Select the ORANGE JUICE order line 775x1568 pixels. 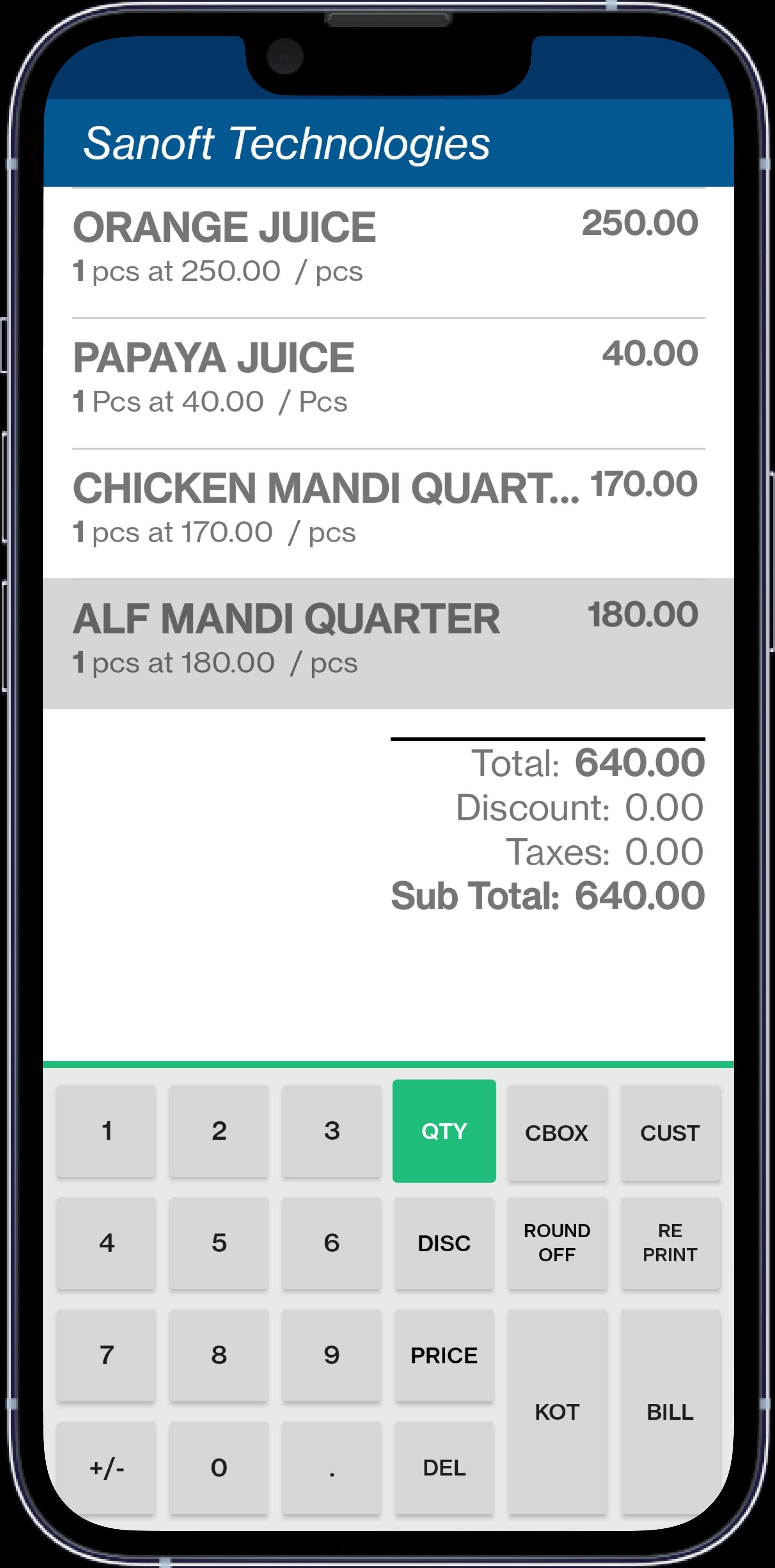point(388,253)
